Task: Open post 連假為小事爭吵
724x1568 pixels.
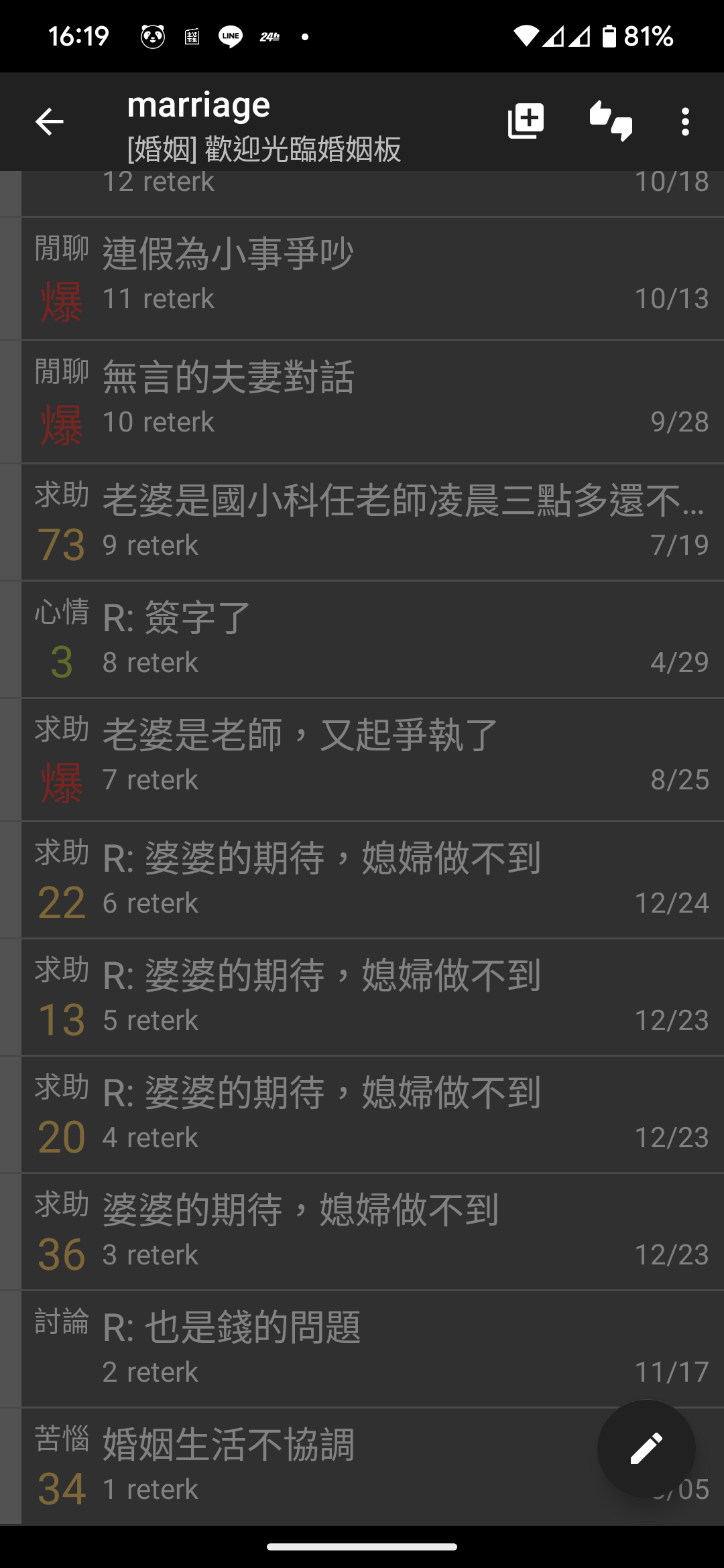Action: pos(373,278)
